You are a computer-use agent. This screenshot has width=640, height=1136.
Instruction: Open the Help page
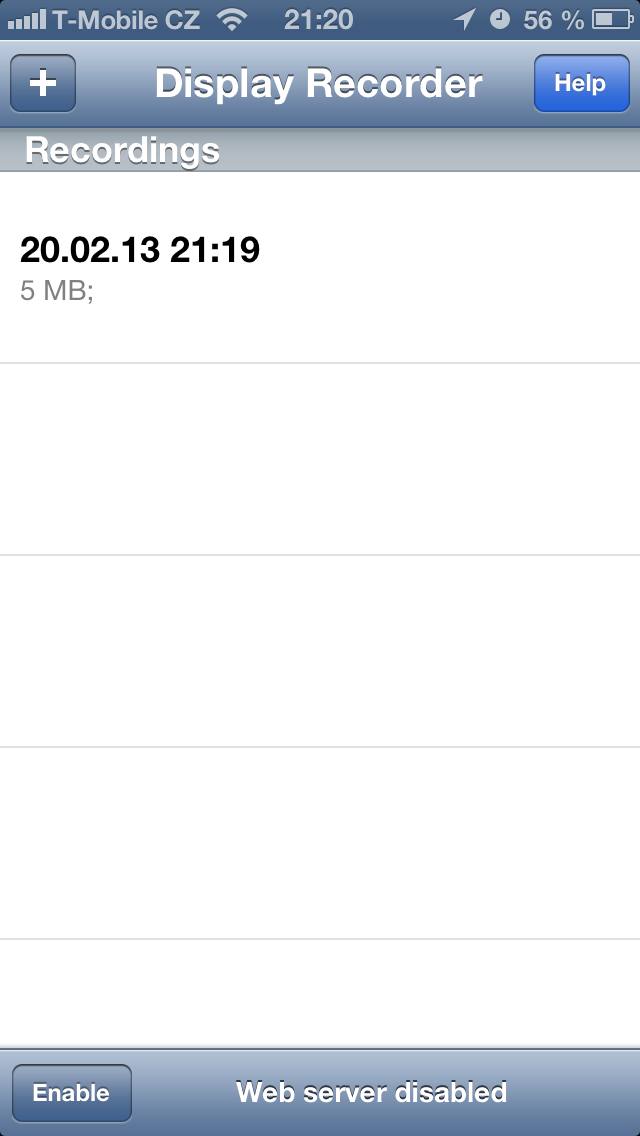coord(581,83)
